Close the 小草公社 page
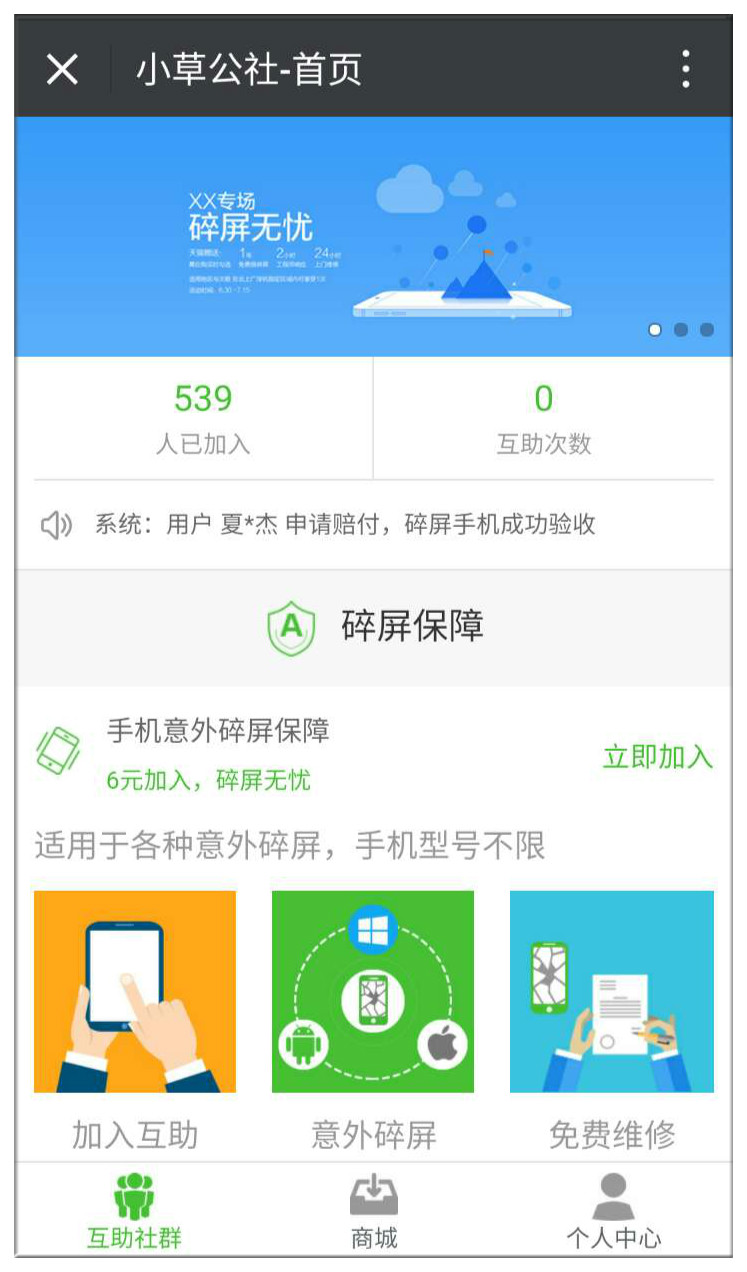The height and width of the screenshot is (1272, 747). (x=62, y=69)
